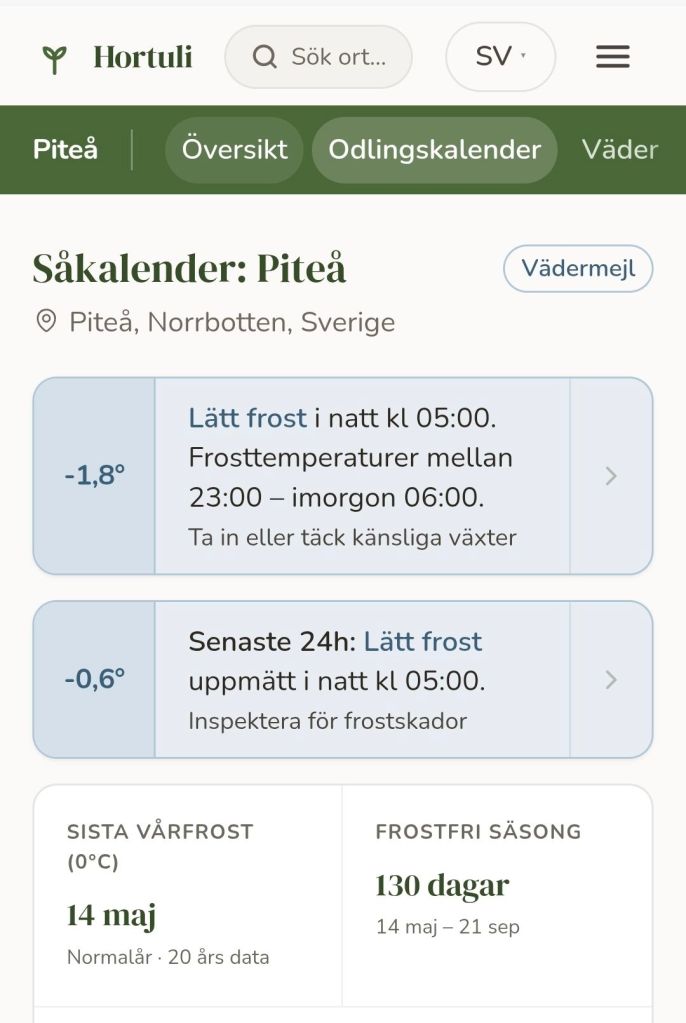
Task: Switch to the Väder tab
Action: tap(619, 150)
